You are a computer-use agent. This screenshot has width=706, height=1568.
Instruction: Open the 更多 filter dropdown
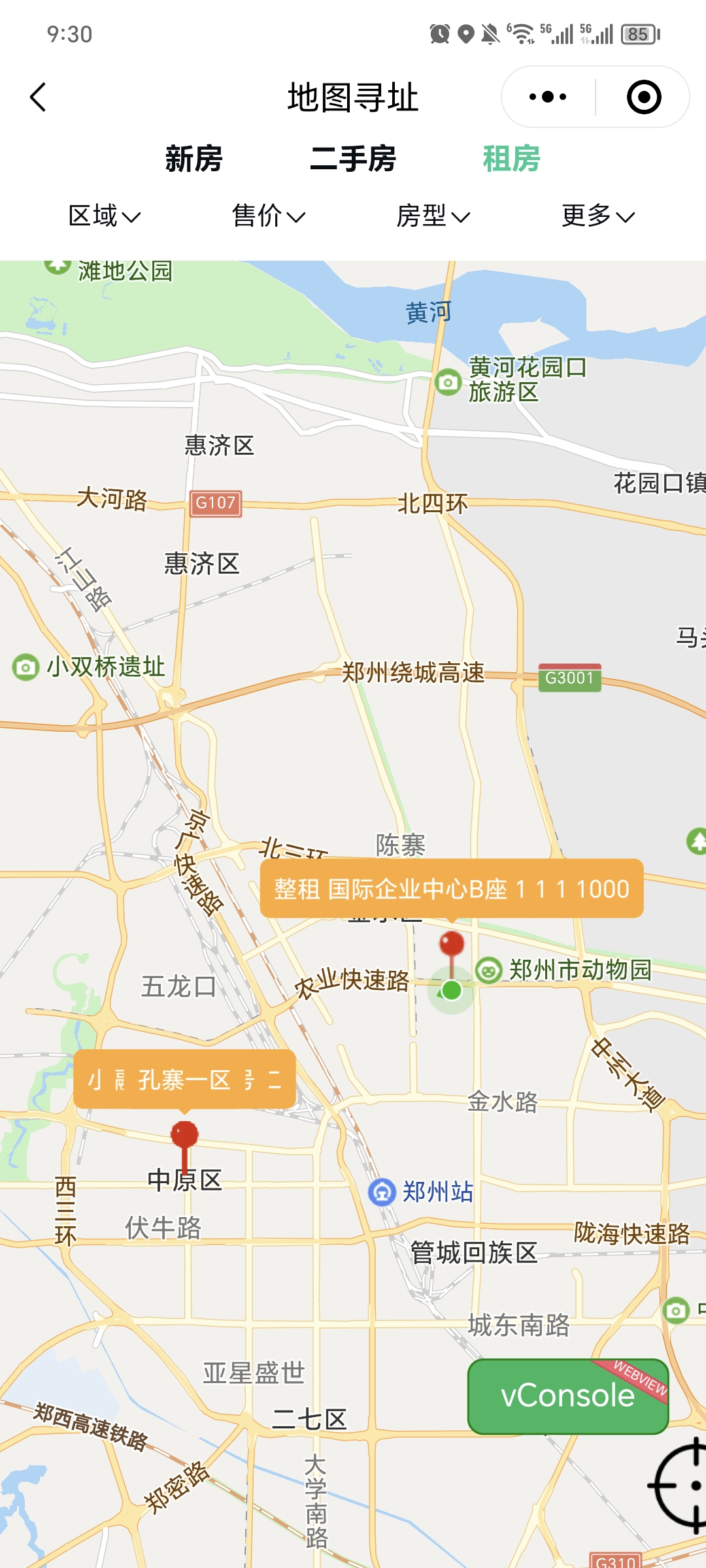pyautogui.click(x=598, y=216)
